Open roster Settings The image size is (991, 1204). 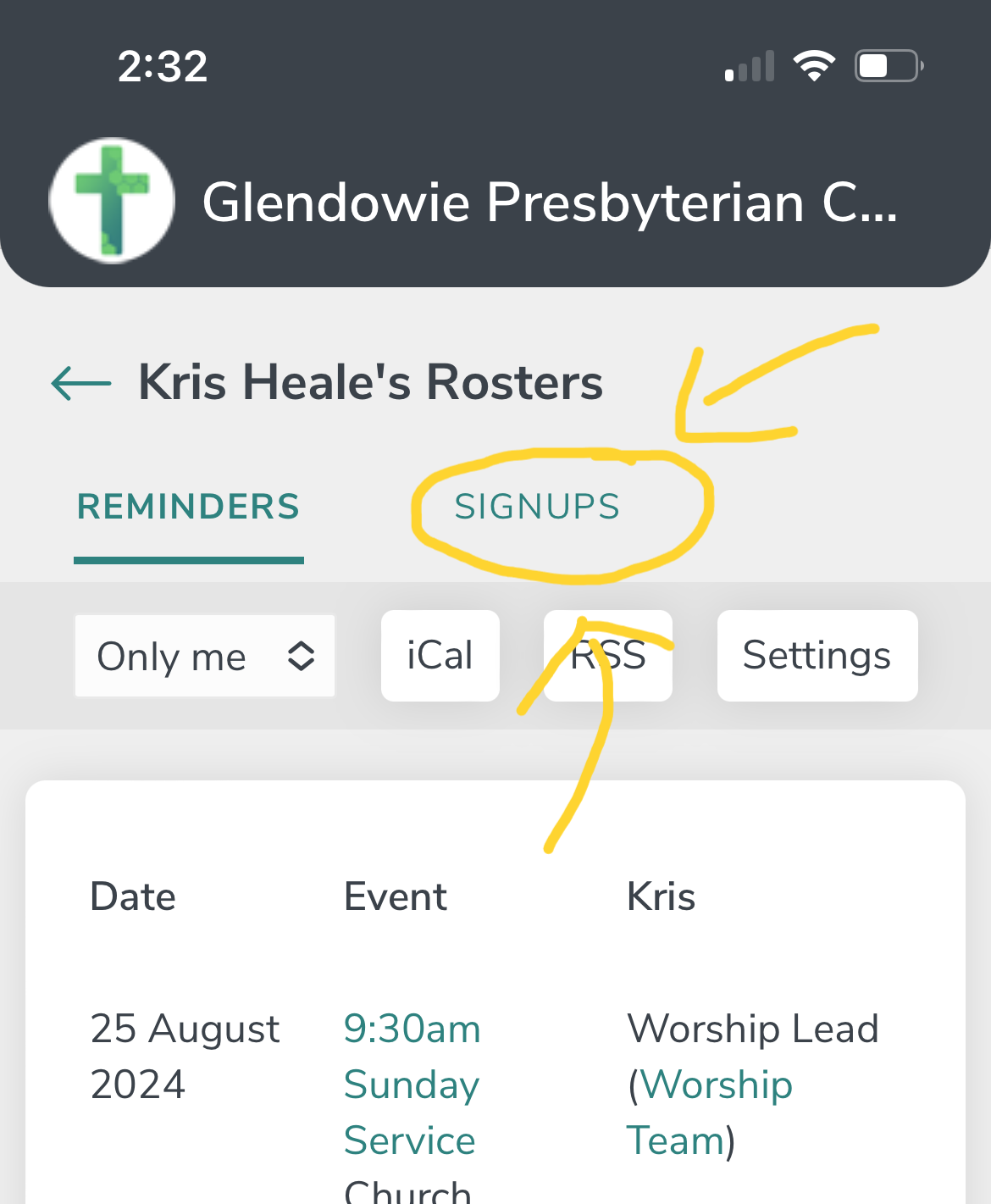(x=817, y=656)
